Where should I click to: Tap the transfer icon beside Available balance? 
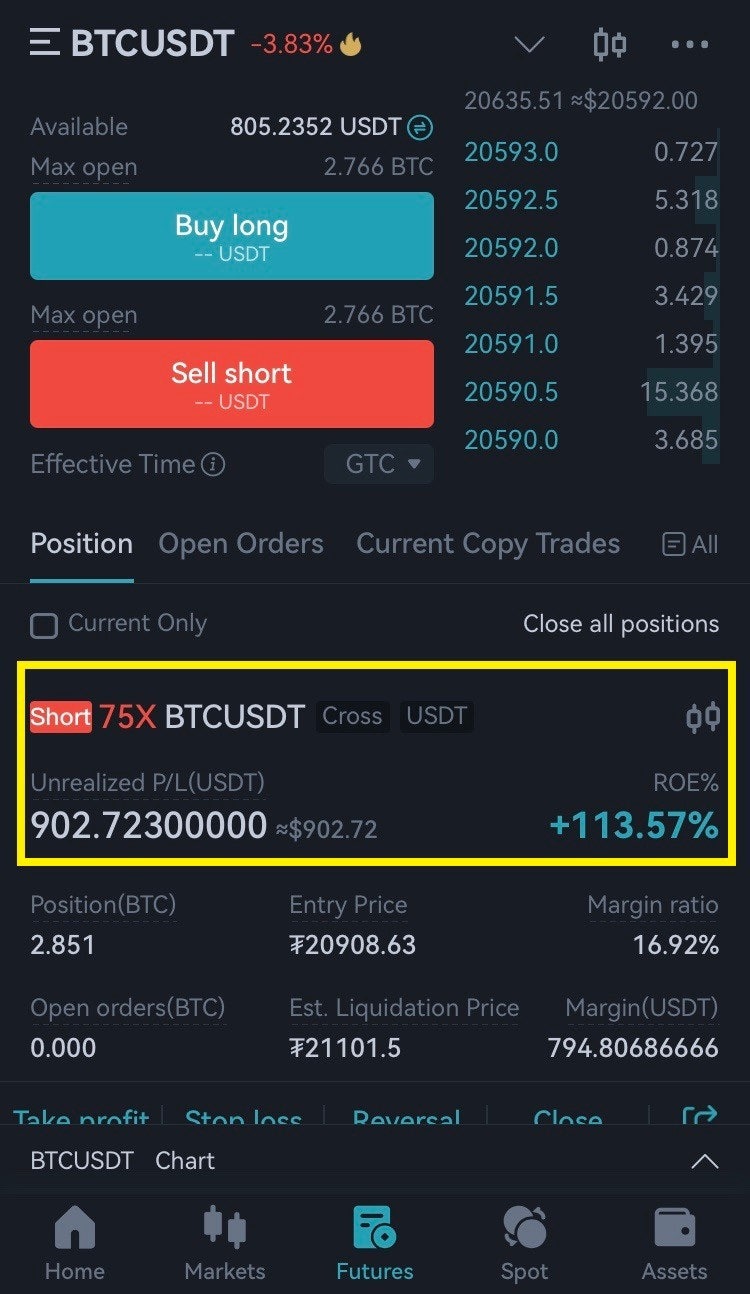click(420, 127)
